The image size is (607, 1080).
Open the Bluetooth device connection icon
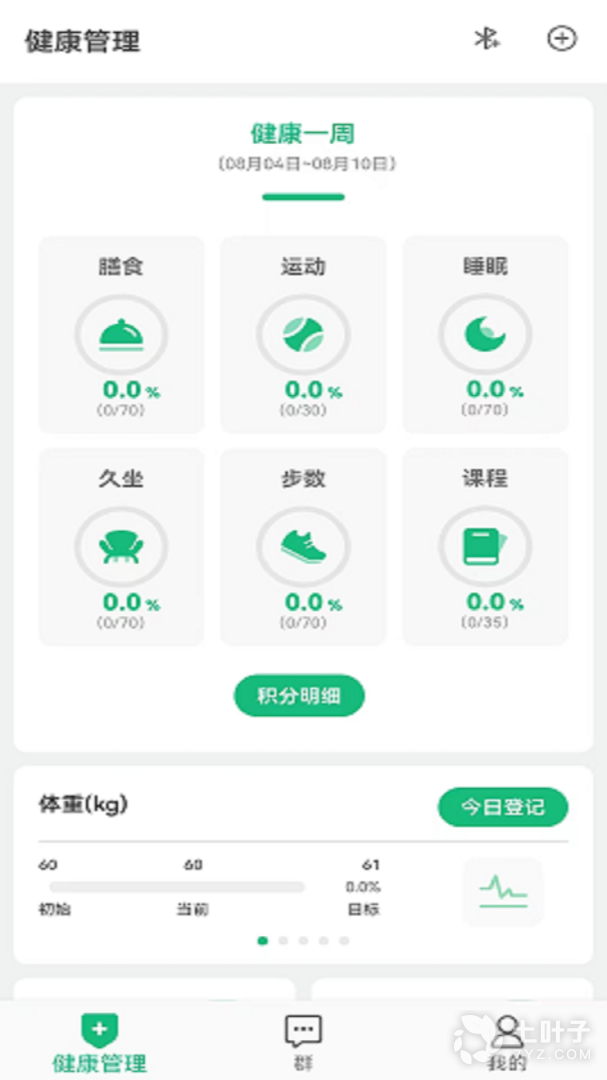tap(486, 39)
